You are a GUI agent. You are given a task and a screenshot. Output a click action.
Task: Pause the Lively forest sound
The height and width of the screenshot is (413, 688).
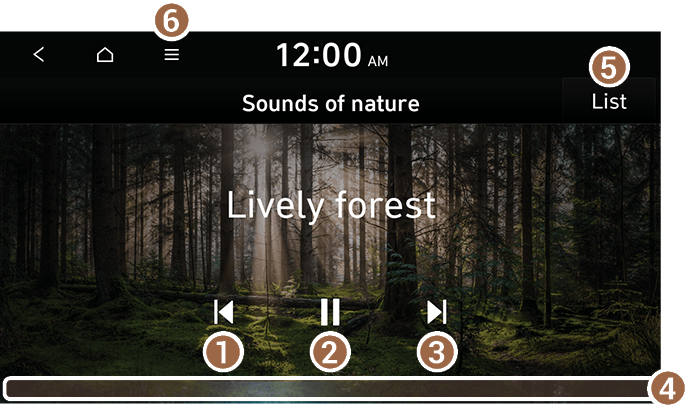[x=330, y=313]
